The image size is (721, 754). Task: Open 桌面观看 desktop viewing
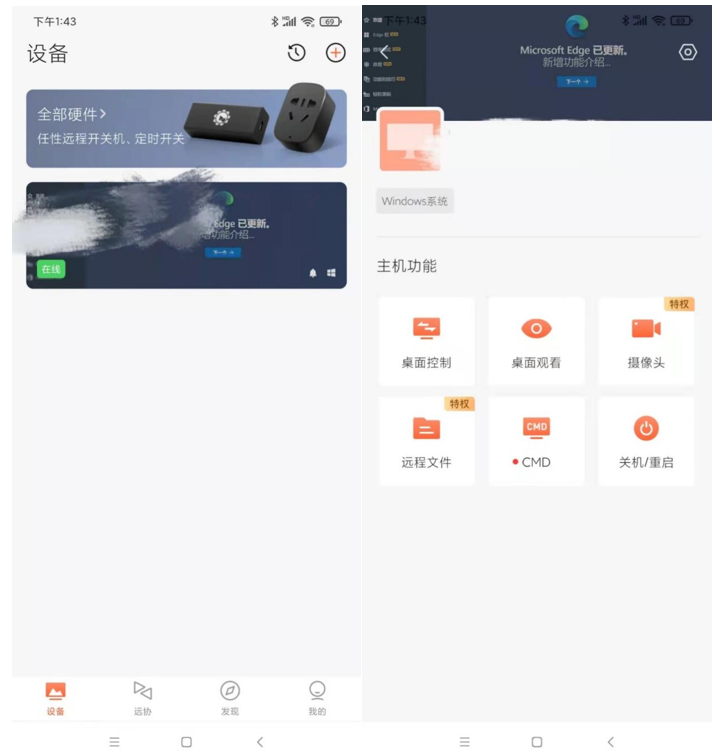click(536, 341)
